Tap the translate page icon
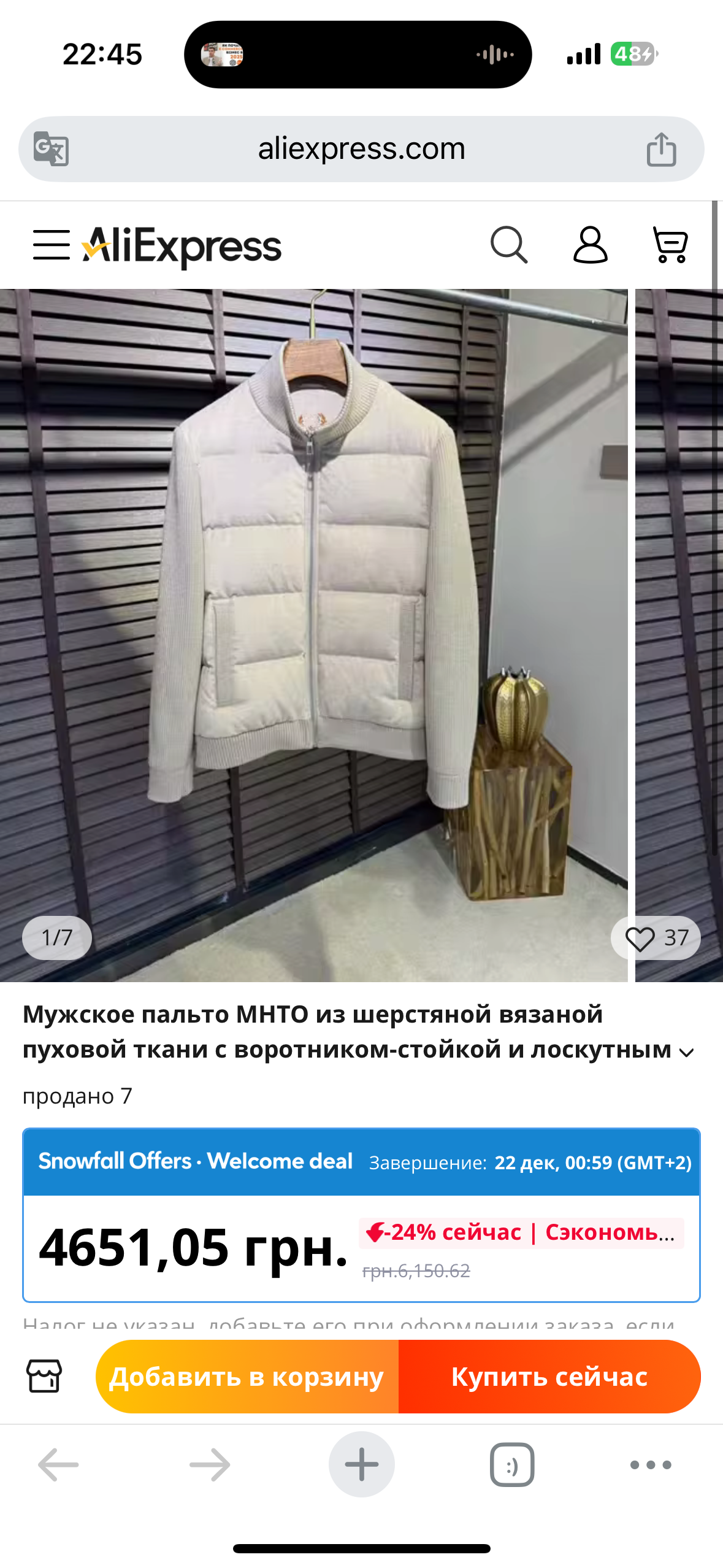723x1568 pixels. coord(51,148)
